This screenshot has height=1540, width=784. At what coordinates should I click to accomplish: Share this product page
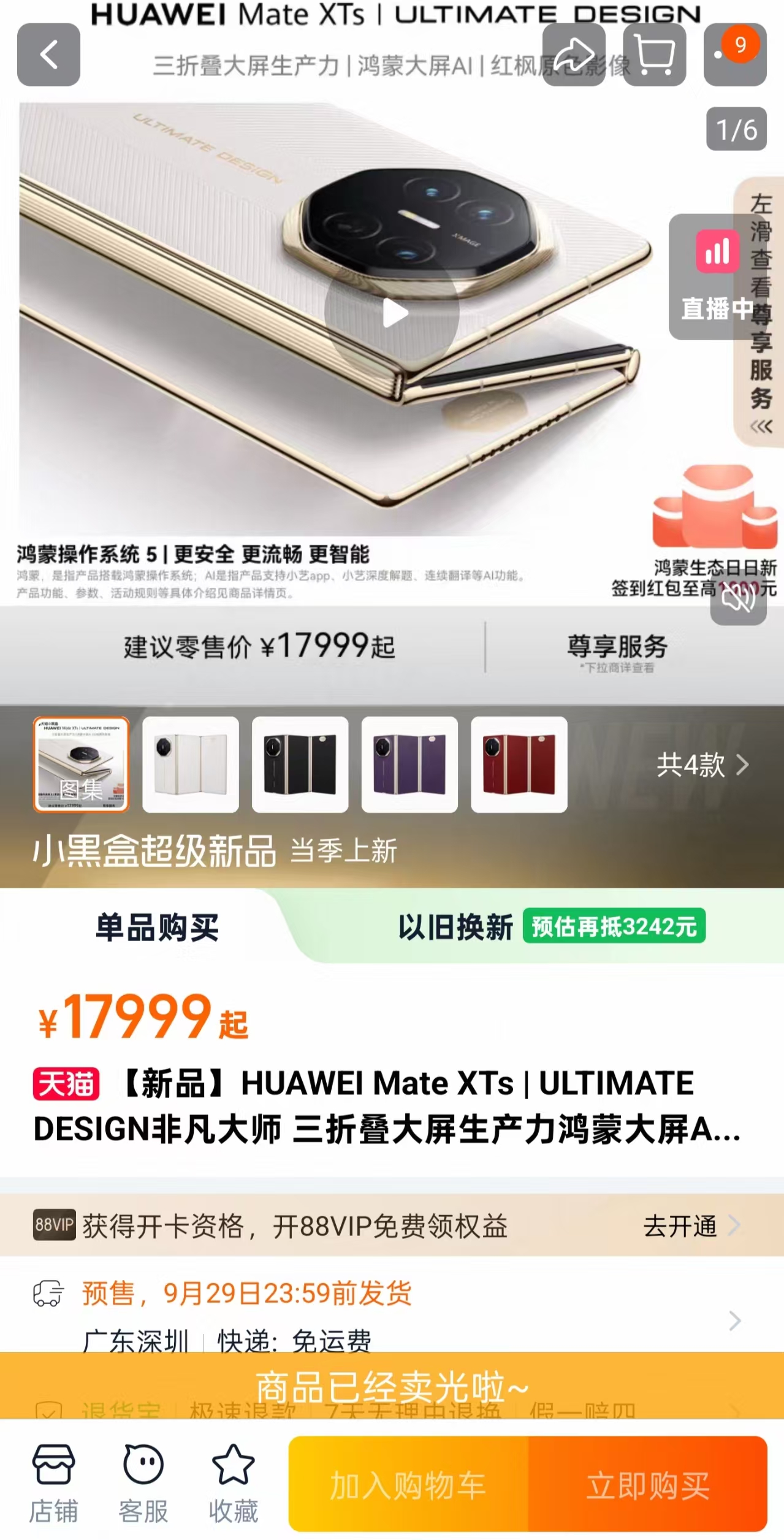tap(574, 55)
